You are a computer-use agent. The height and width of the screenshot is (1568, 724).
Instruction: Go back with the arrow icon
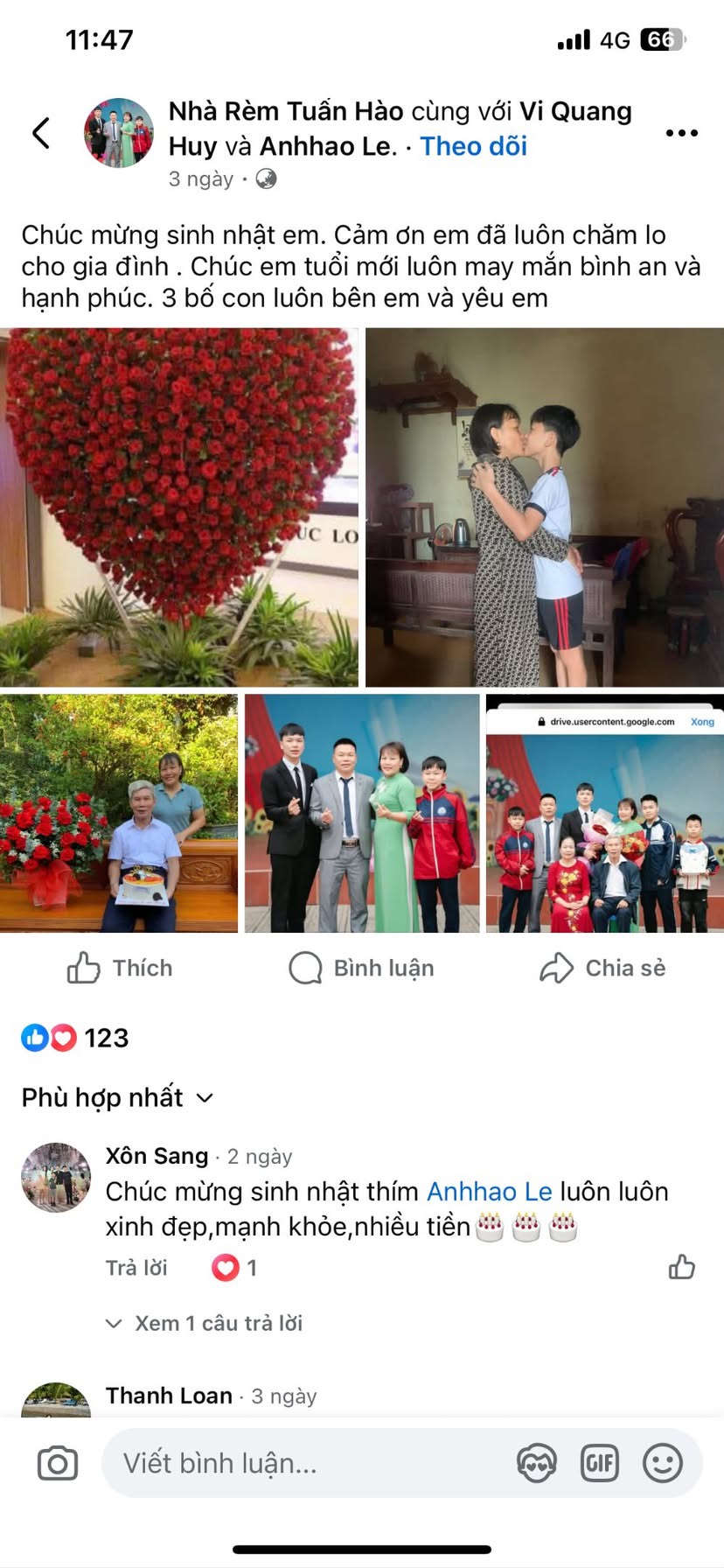pyautogui.click(x=41, y=133)
